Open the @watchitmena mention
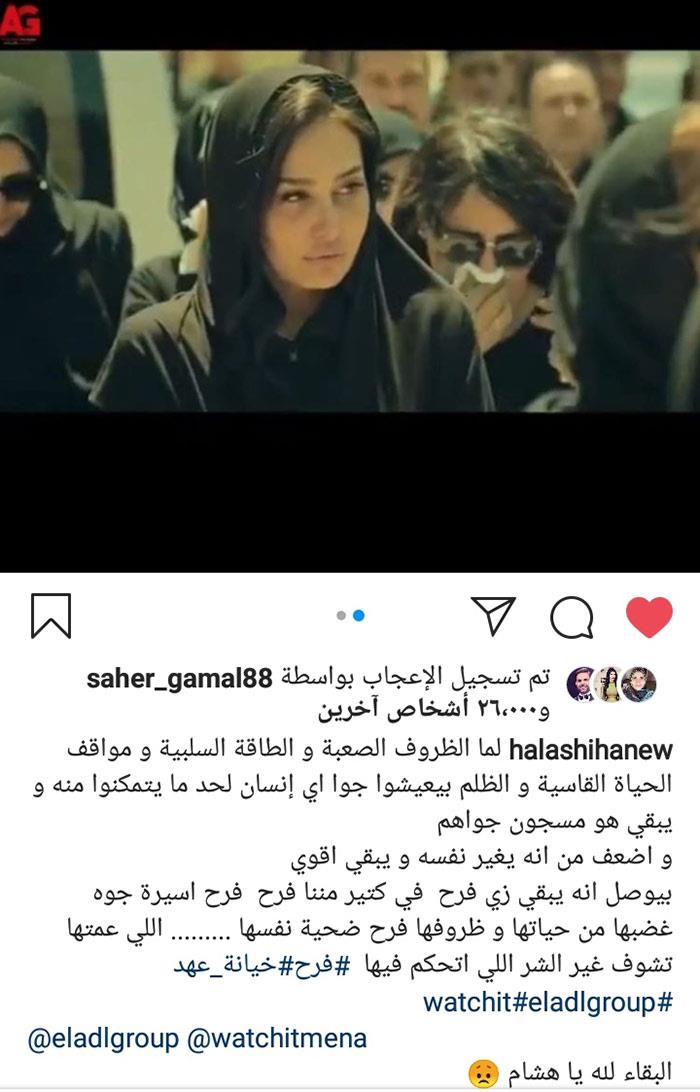 click(x=277, y=1038)
